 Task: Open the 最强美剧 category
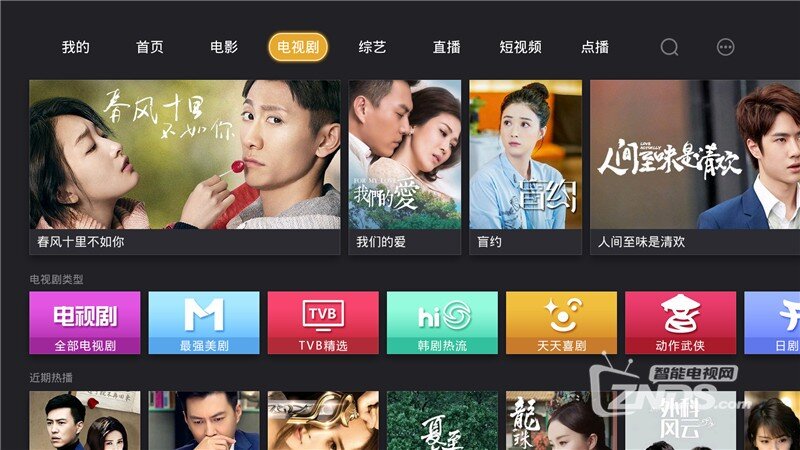pyautogui.click(x=204, y=323)
